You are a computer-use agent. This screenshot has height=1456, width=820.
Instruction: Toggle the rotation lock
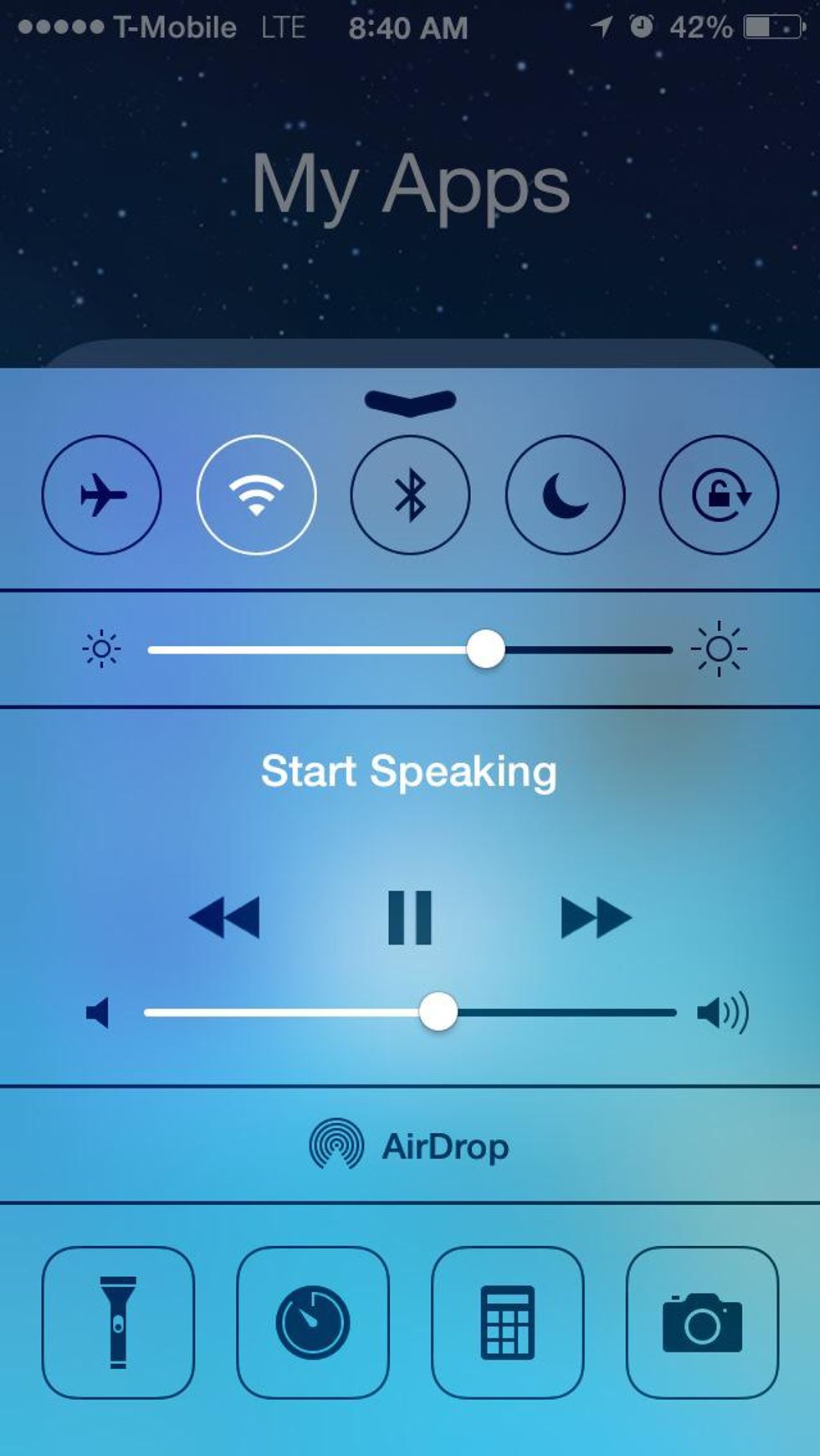tap(719, 495)
